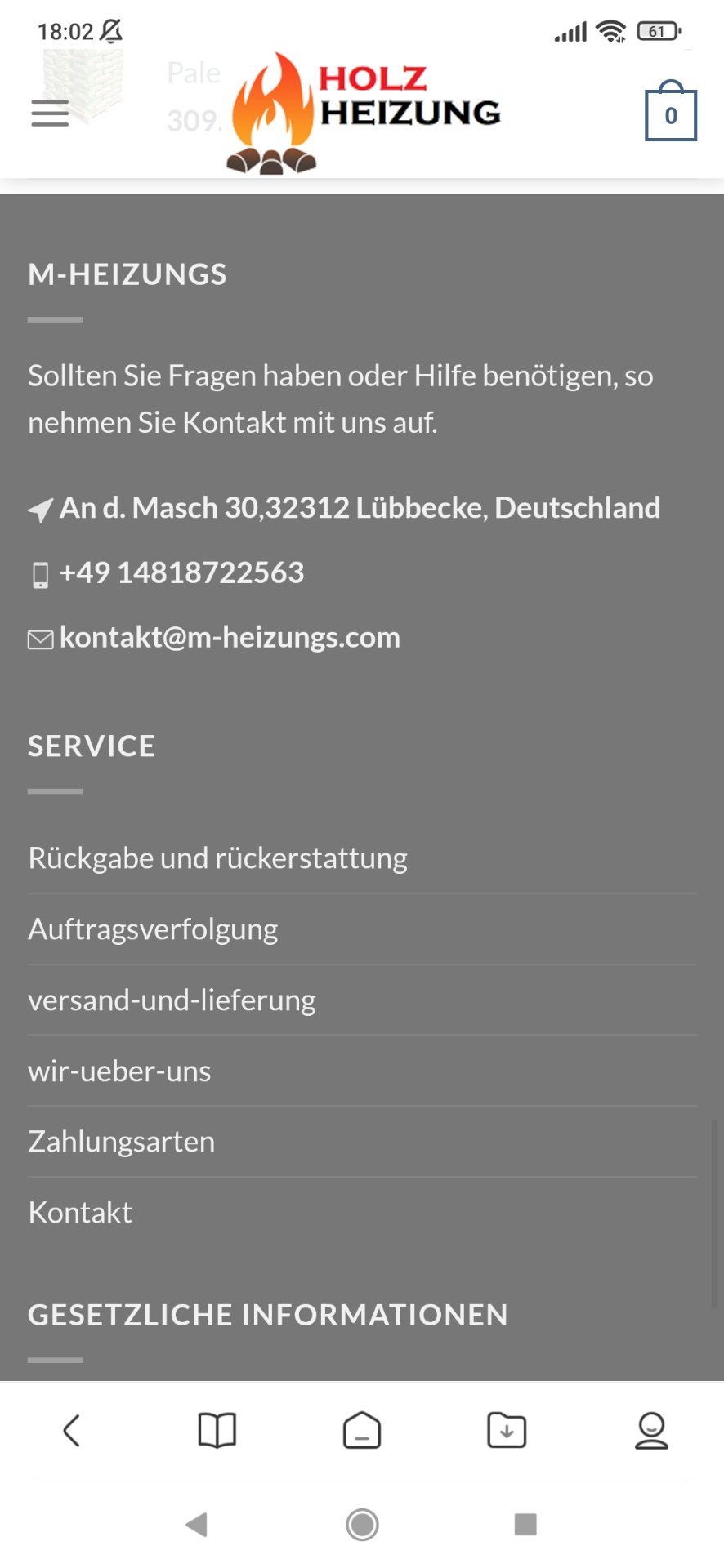
Task: Open the browser home button
Action: 362,1431
